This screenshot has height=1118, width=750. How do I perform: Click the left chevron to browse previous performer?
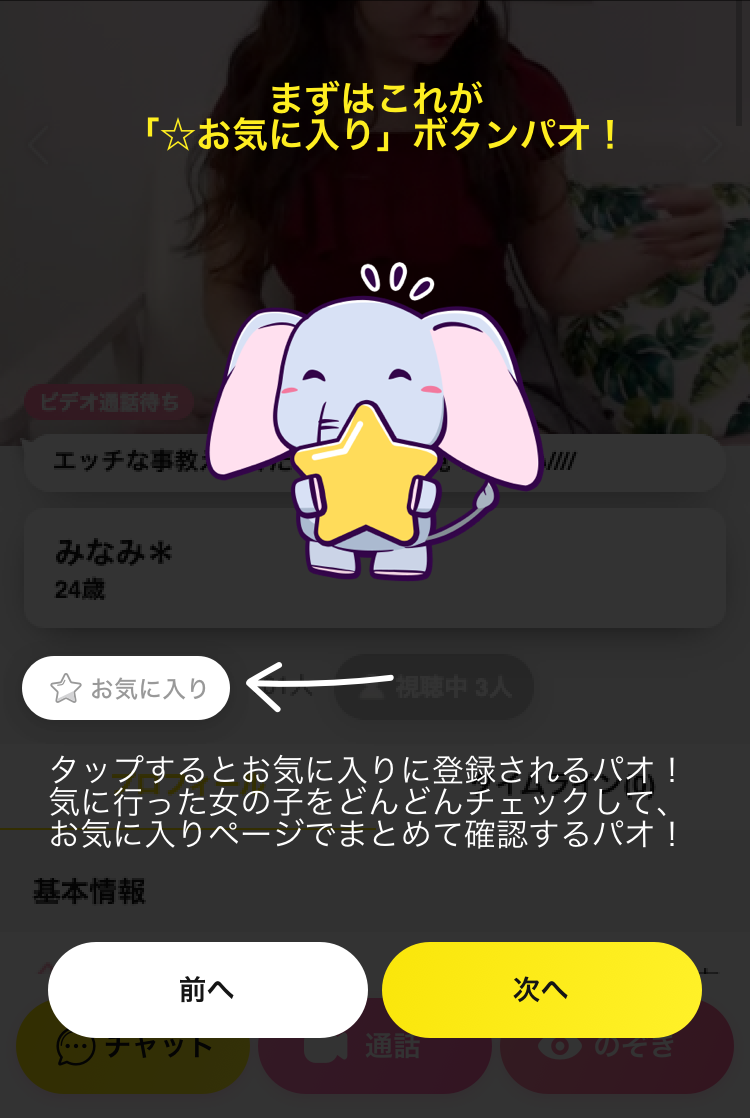(x=40, y=147)
